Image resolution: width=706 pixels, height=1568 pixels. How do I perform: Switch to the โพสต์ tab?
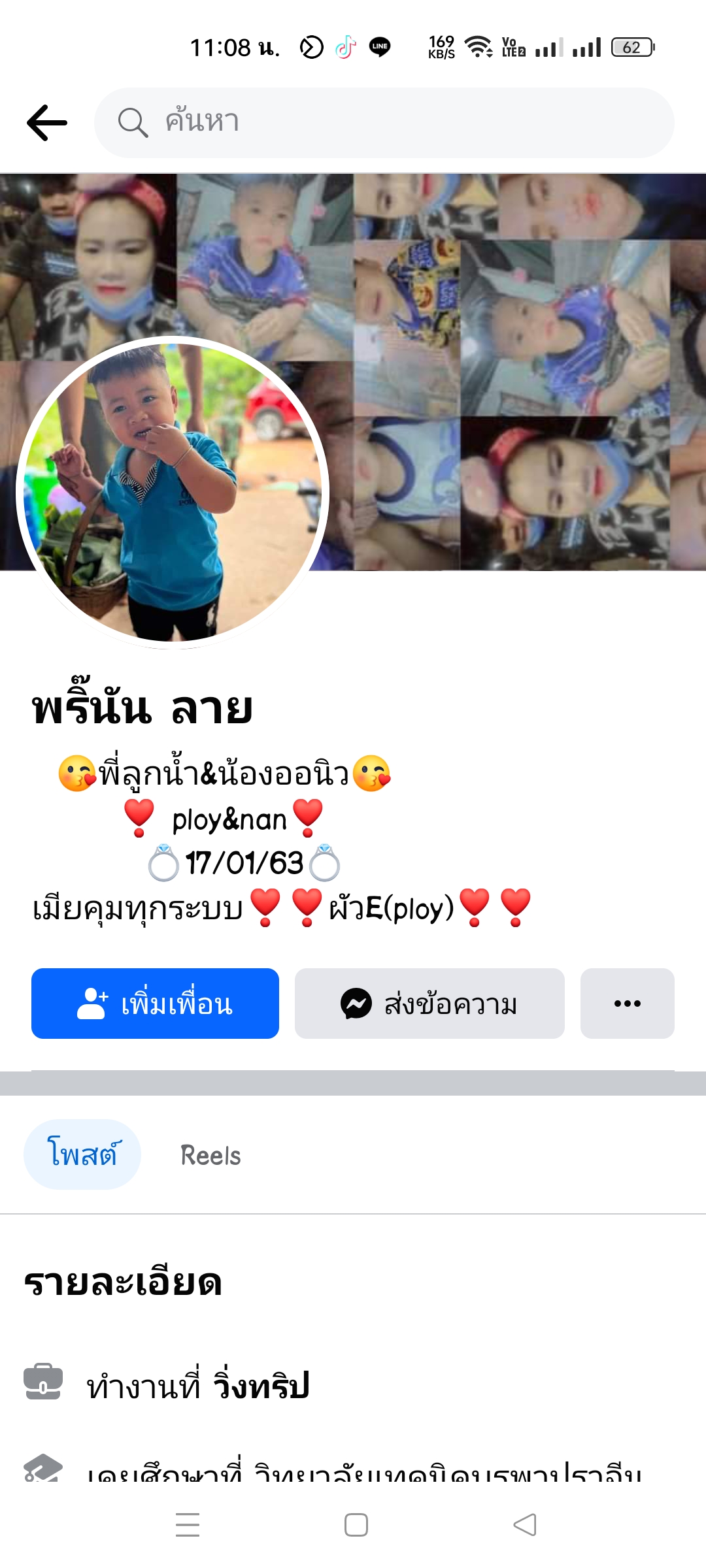[82, 1154]
